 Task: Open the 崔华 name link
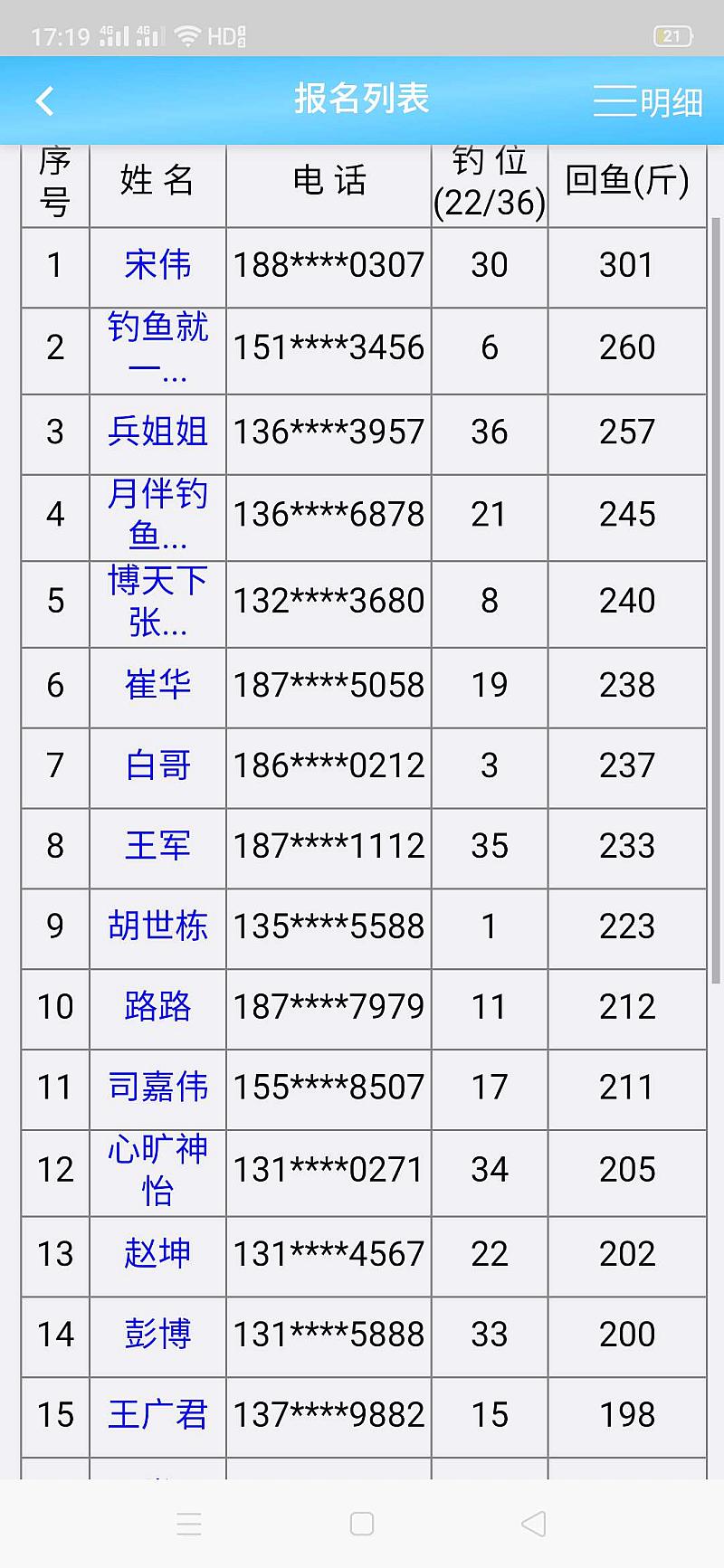click(157, 685)
